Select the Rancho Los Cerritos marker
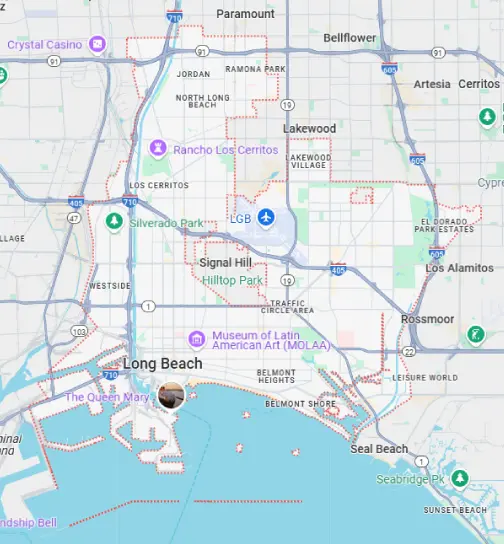 point(158,149)
